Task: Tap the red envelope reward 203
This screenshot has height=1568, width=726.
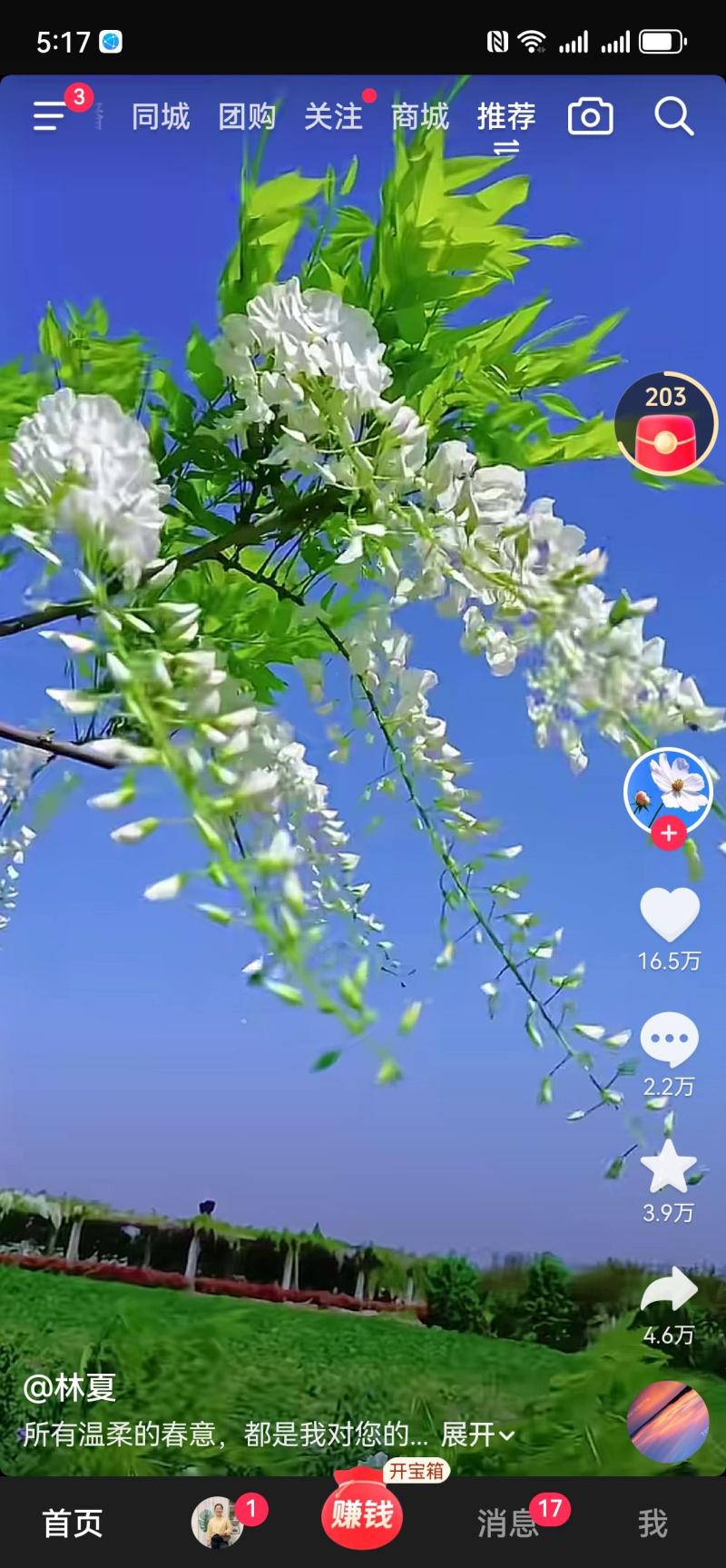Action: coord(665,425)
